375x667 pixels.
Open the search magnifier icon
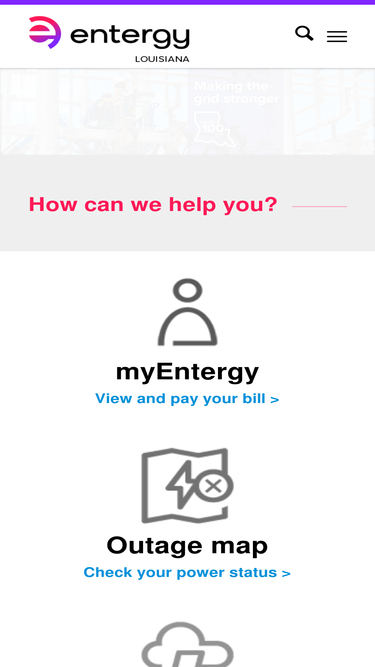pyautogui.click(x=304, y=33)
